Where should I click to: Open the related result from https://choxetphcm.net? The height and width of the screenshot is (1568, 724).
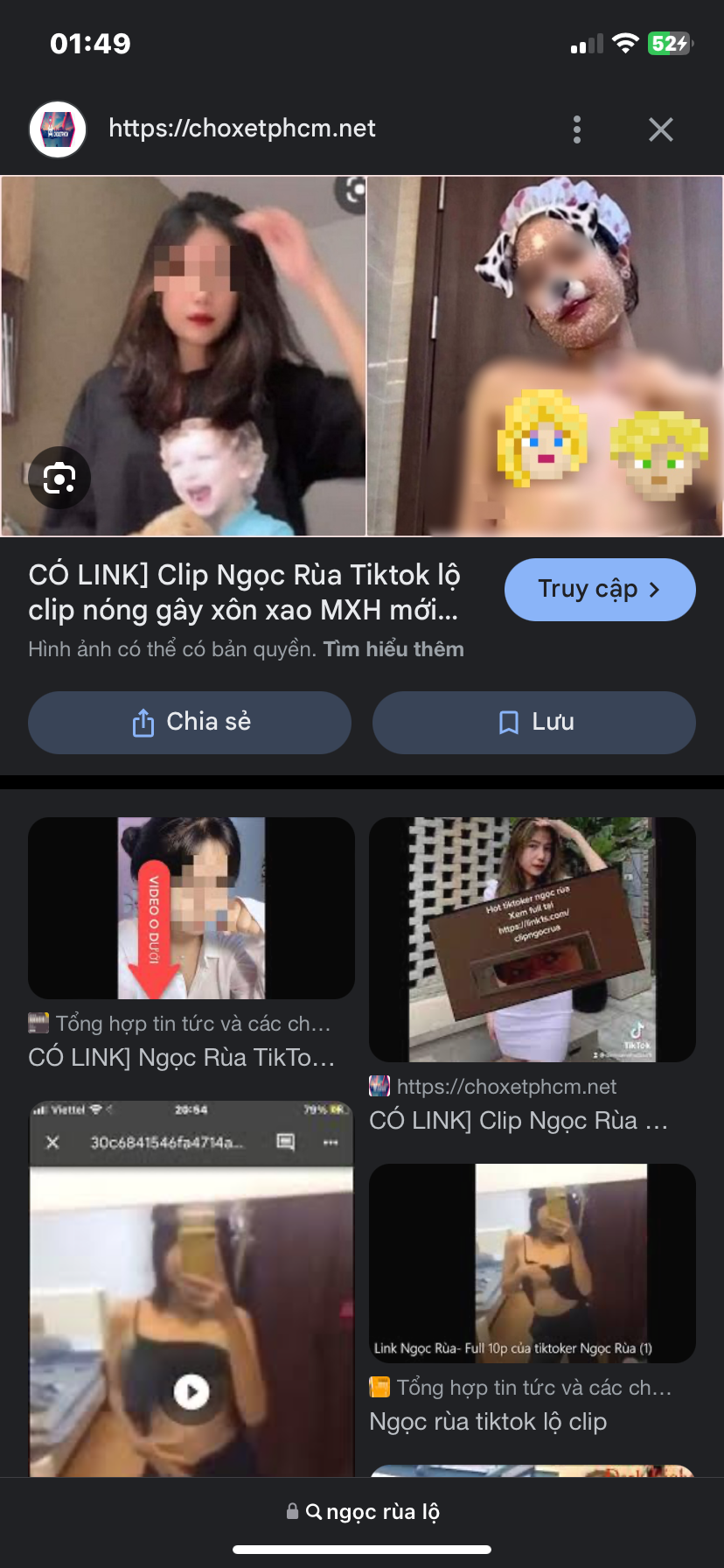click(532, 940)
